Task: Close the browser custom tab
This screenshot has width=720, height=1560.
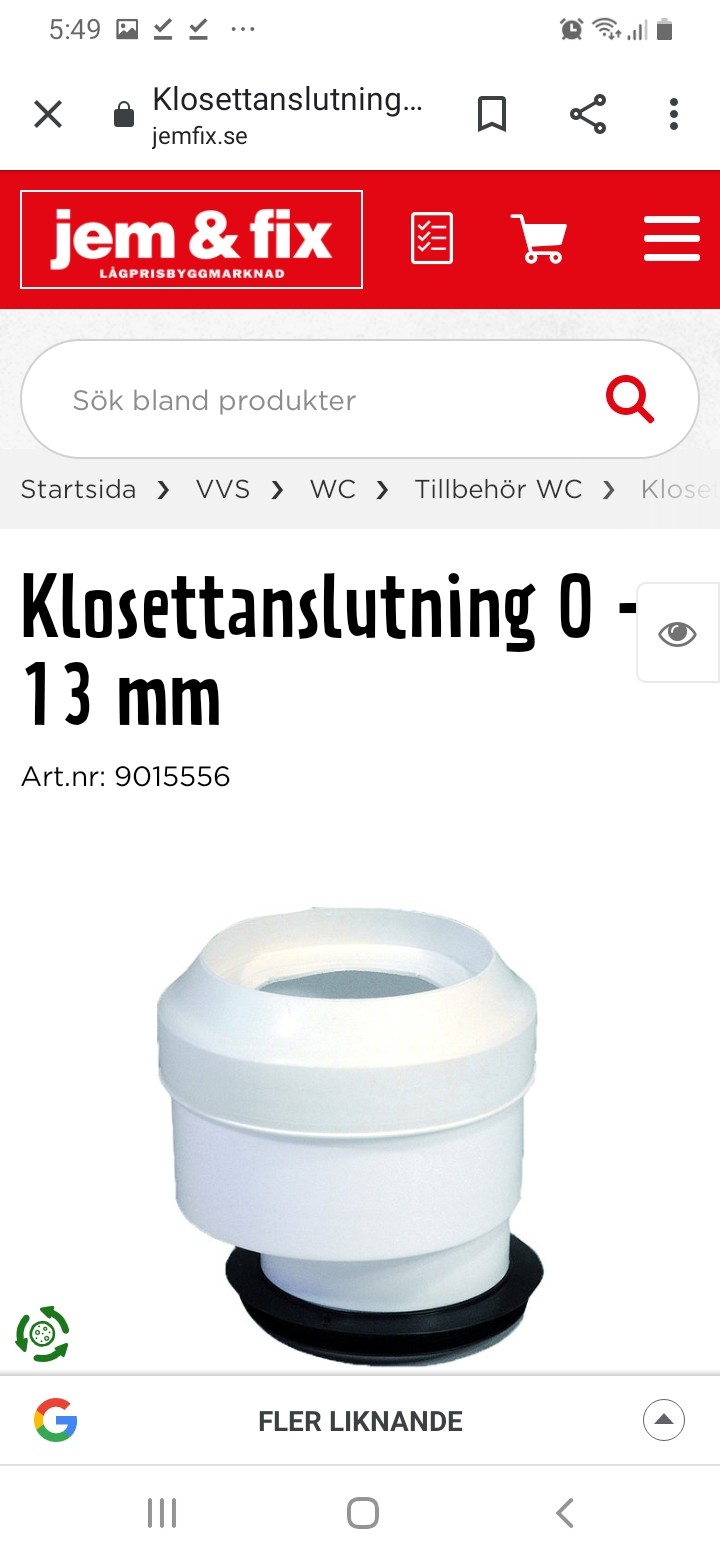Action: pos(47,115)
